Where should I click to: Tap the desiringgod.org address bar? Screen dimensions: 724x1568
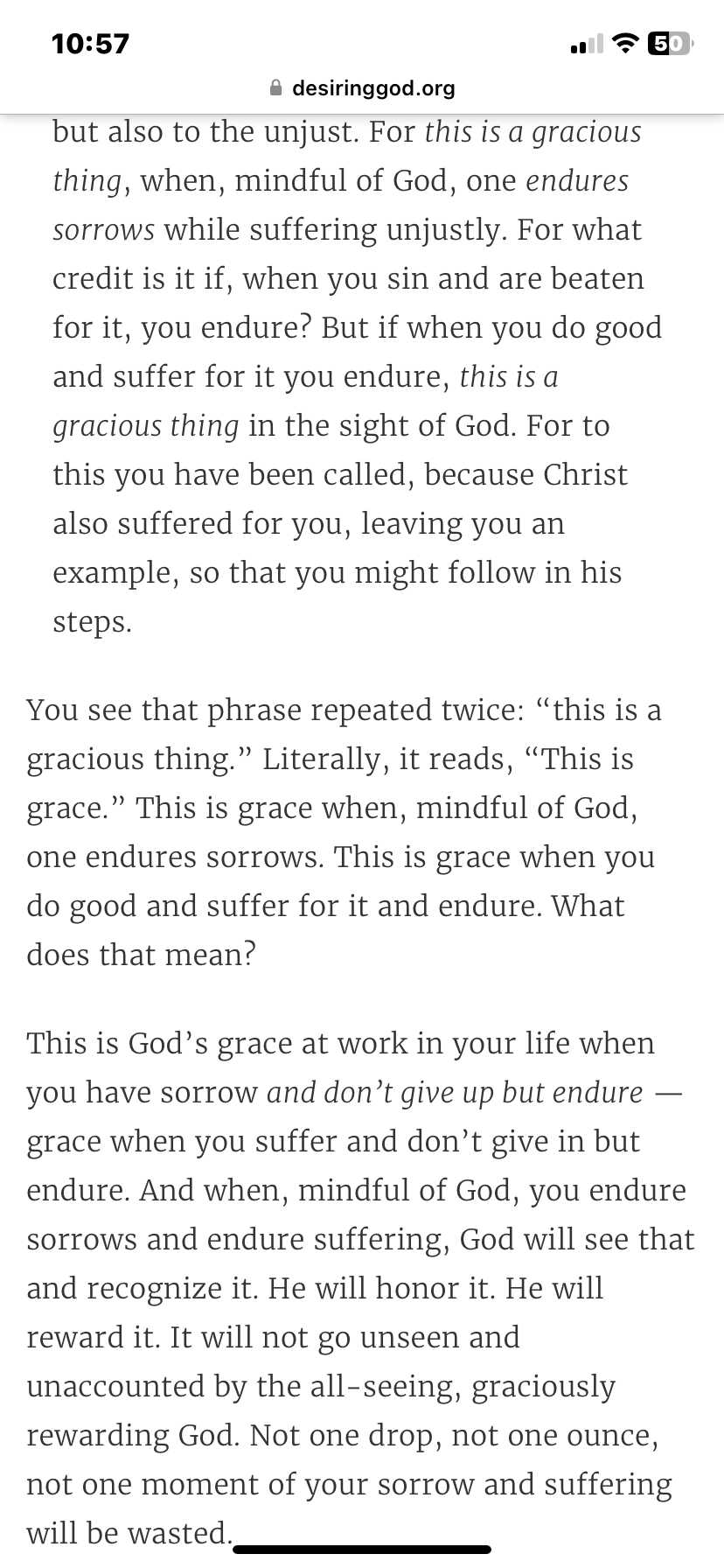click(362, 88)
